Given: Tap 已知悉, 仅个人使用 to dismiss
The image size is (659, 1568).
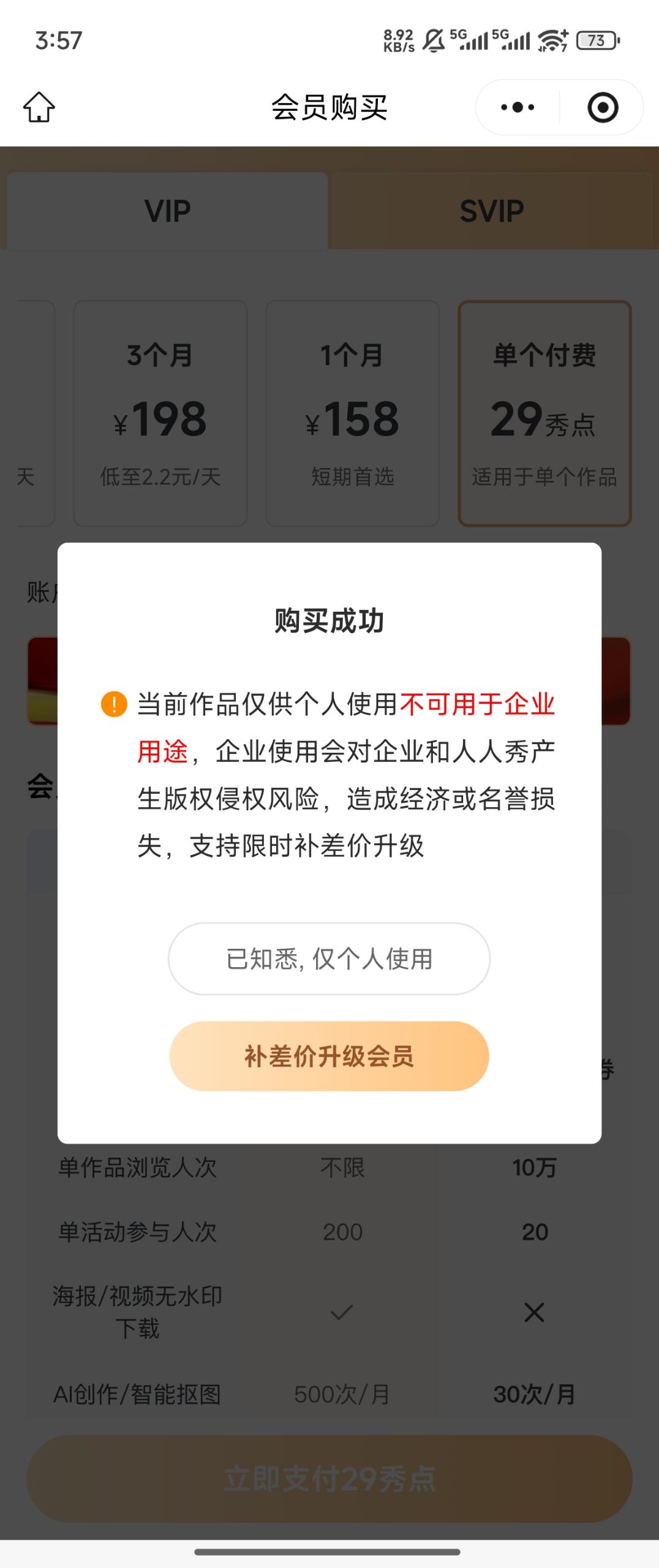Looking at the screenshot, I should coord(329,959).
